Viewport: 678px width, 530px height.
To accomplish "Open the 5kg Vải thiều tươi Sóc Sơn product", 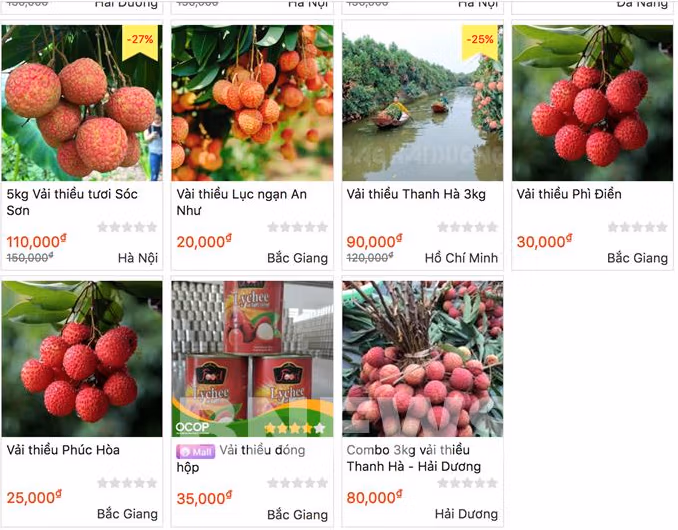I will coord(82,103).
